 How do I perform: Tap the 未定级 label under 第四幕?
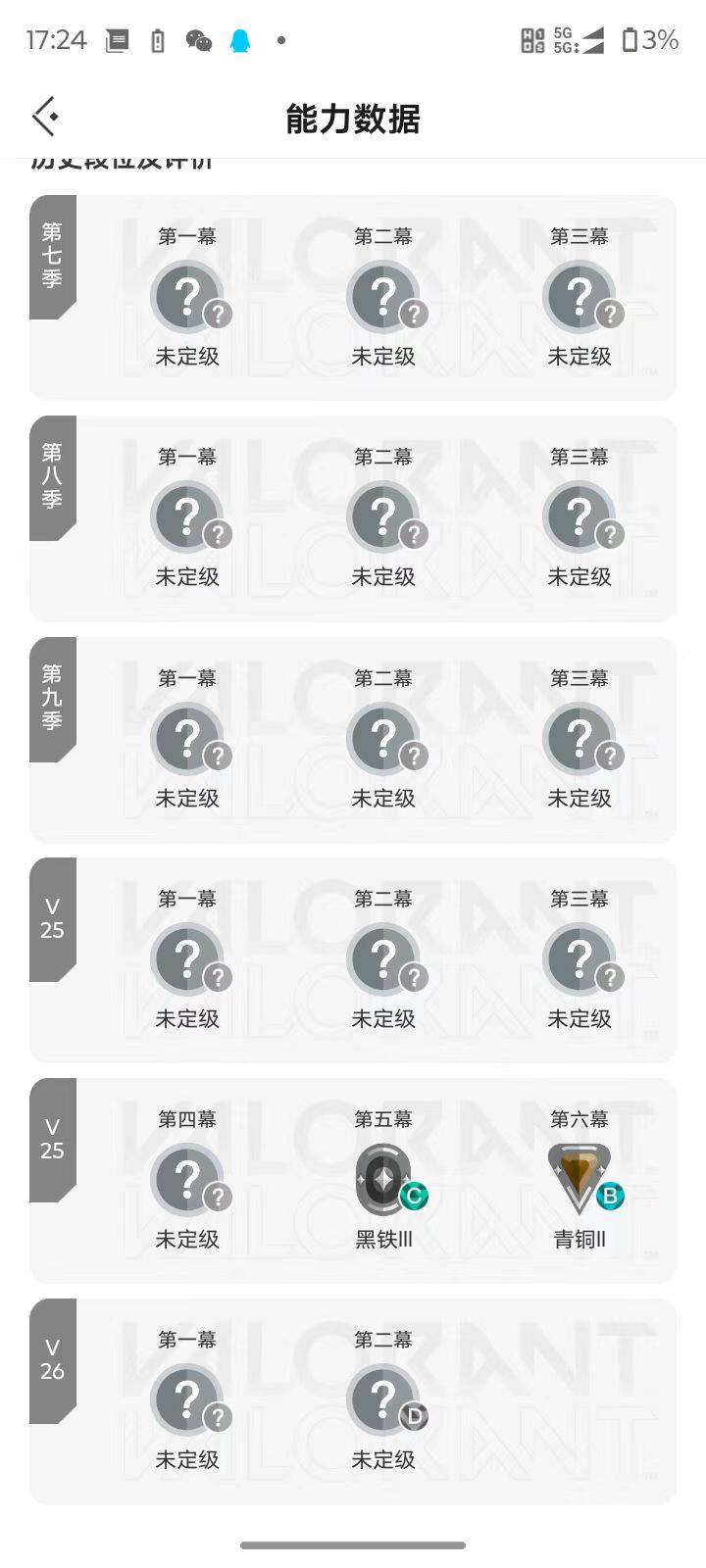click(188, 1239)
